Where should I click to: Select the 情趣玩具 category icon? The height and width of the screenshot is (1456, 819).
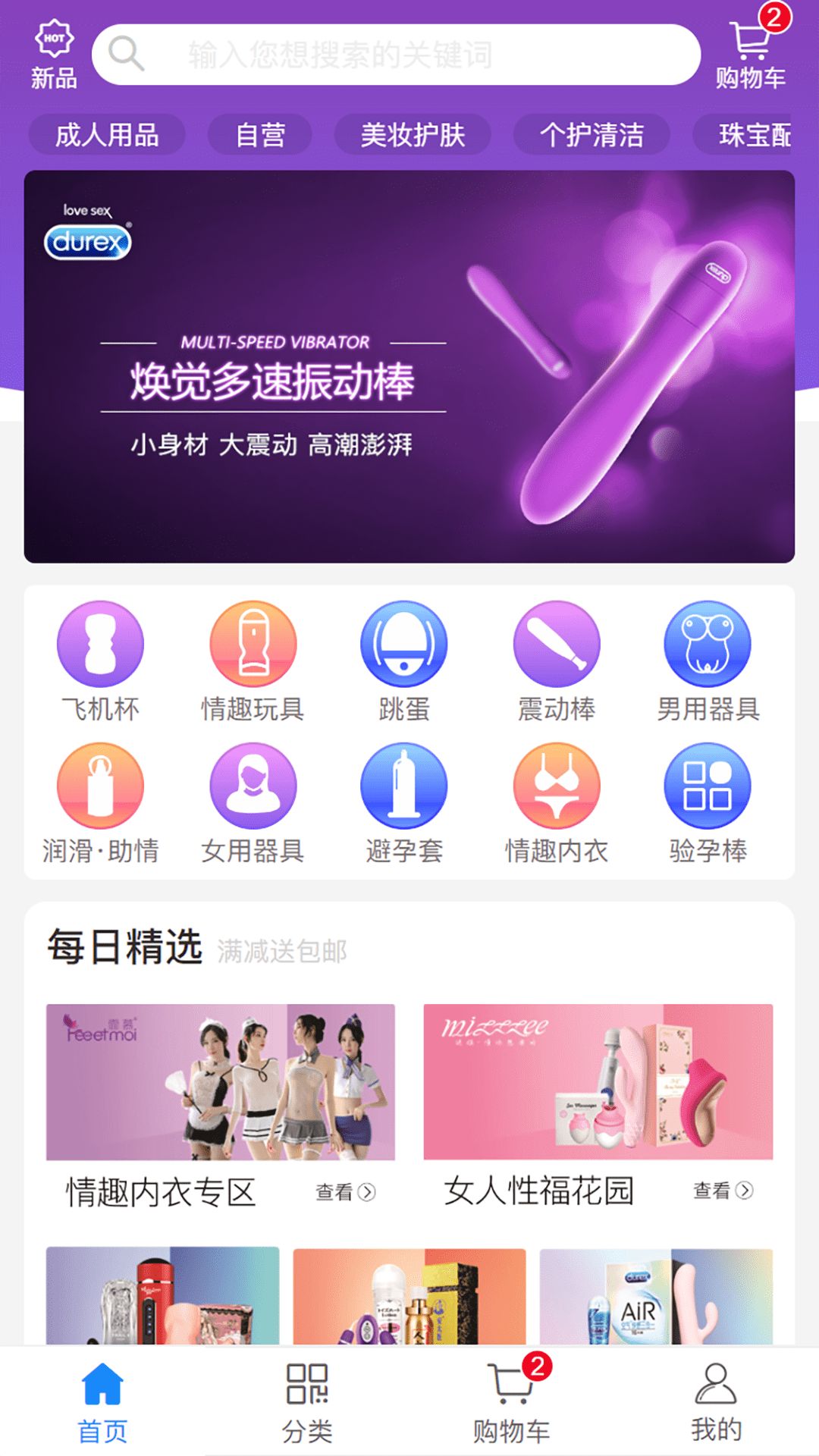[253, 644]
